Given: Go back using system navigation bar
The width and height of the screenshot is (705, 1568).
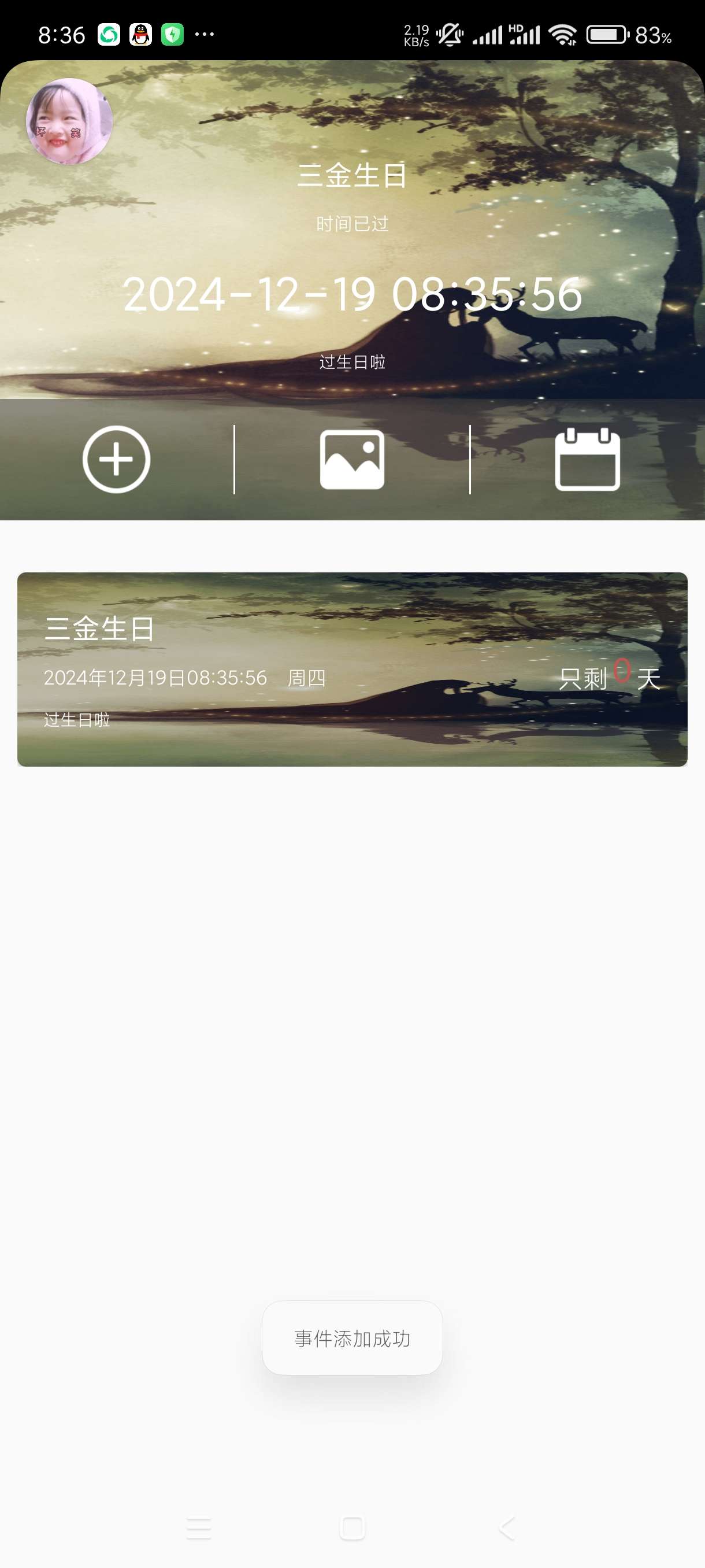Looking at the screenshot, I should pos(507,1528).
